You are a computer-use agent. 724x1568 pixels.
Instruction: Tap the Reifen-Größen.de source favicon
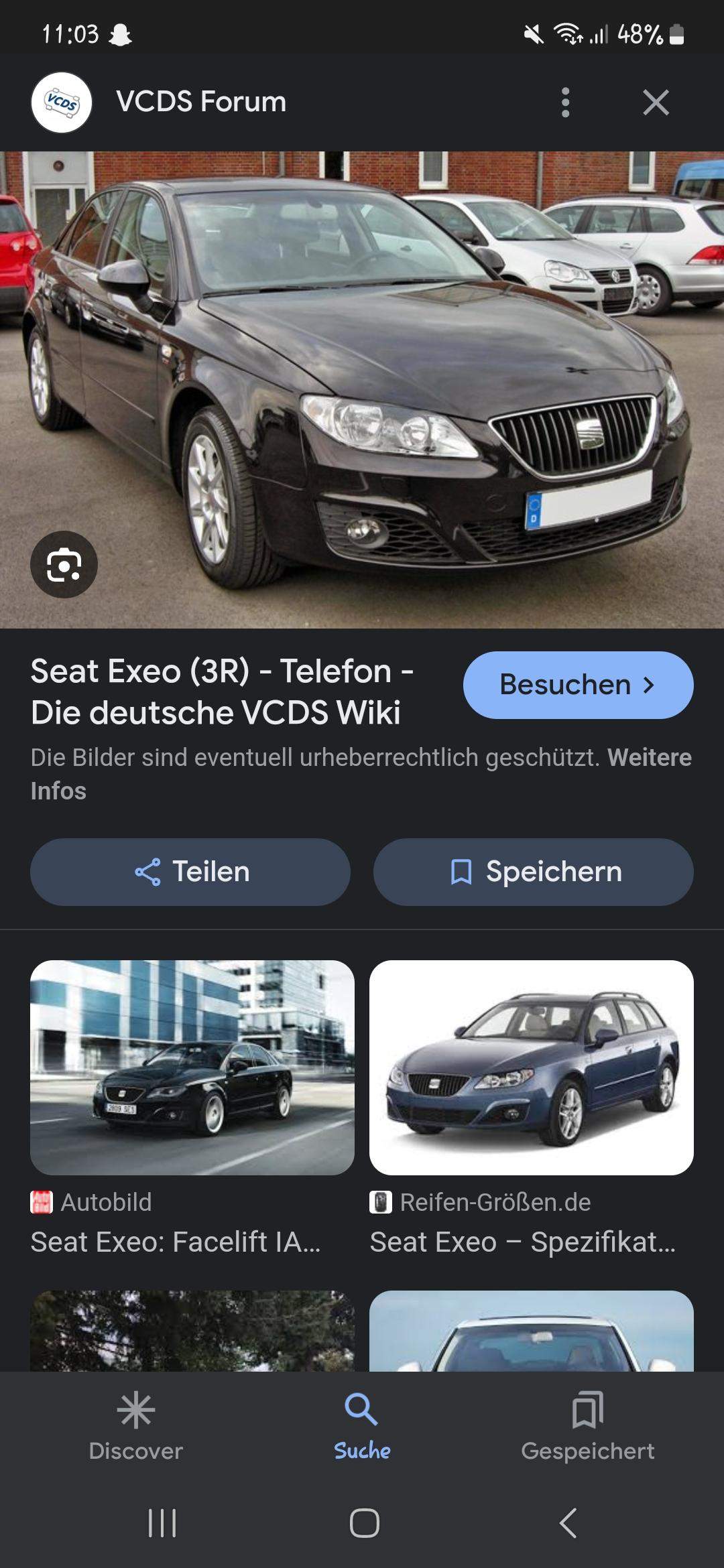pos(381,1201)
